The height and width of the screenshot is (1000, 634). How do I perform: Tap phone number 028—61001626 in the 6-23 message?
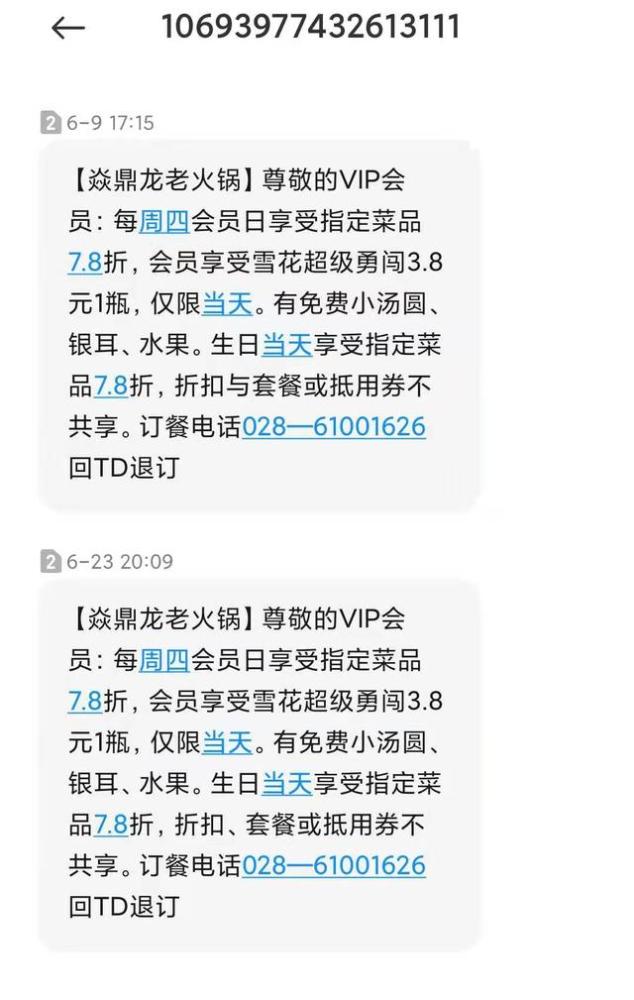(334, 865)
